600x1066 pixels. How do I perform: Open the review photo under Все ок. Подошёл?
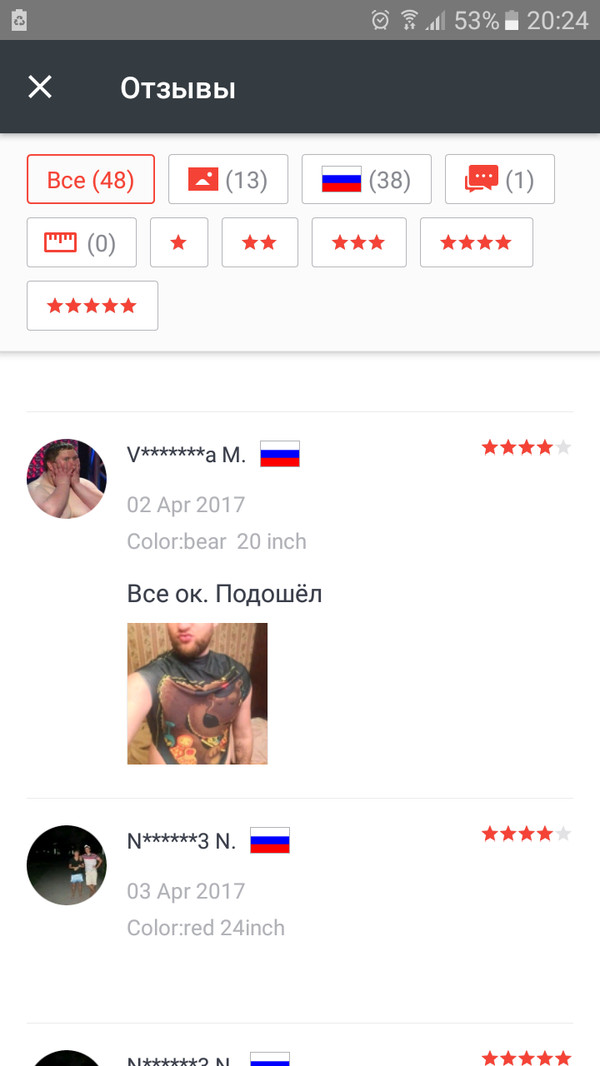point(197,694)
